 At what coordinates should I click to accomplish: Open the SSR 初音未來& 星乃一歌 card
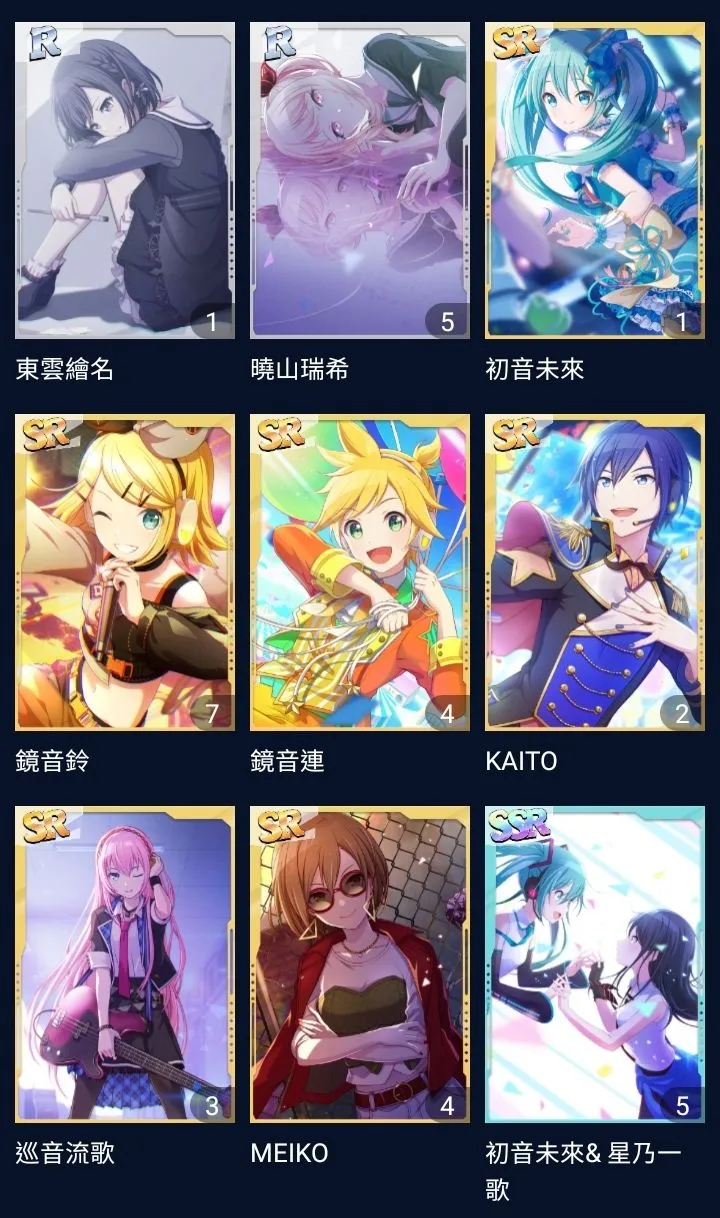tap(594, 964)
